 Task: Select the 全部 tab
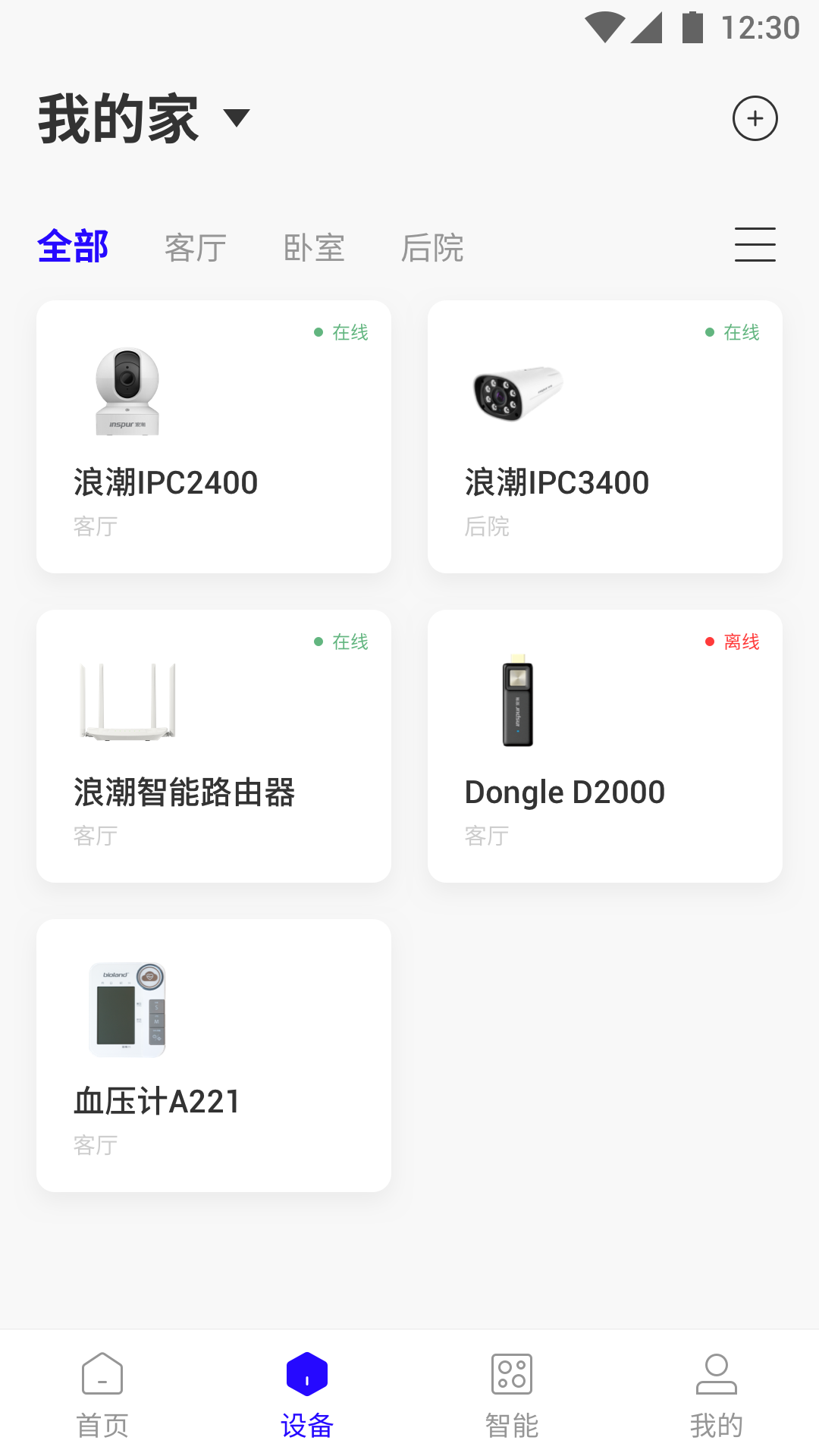74,246
